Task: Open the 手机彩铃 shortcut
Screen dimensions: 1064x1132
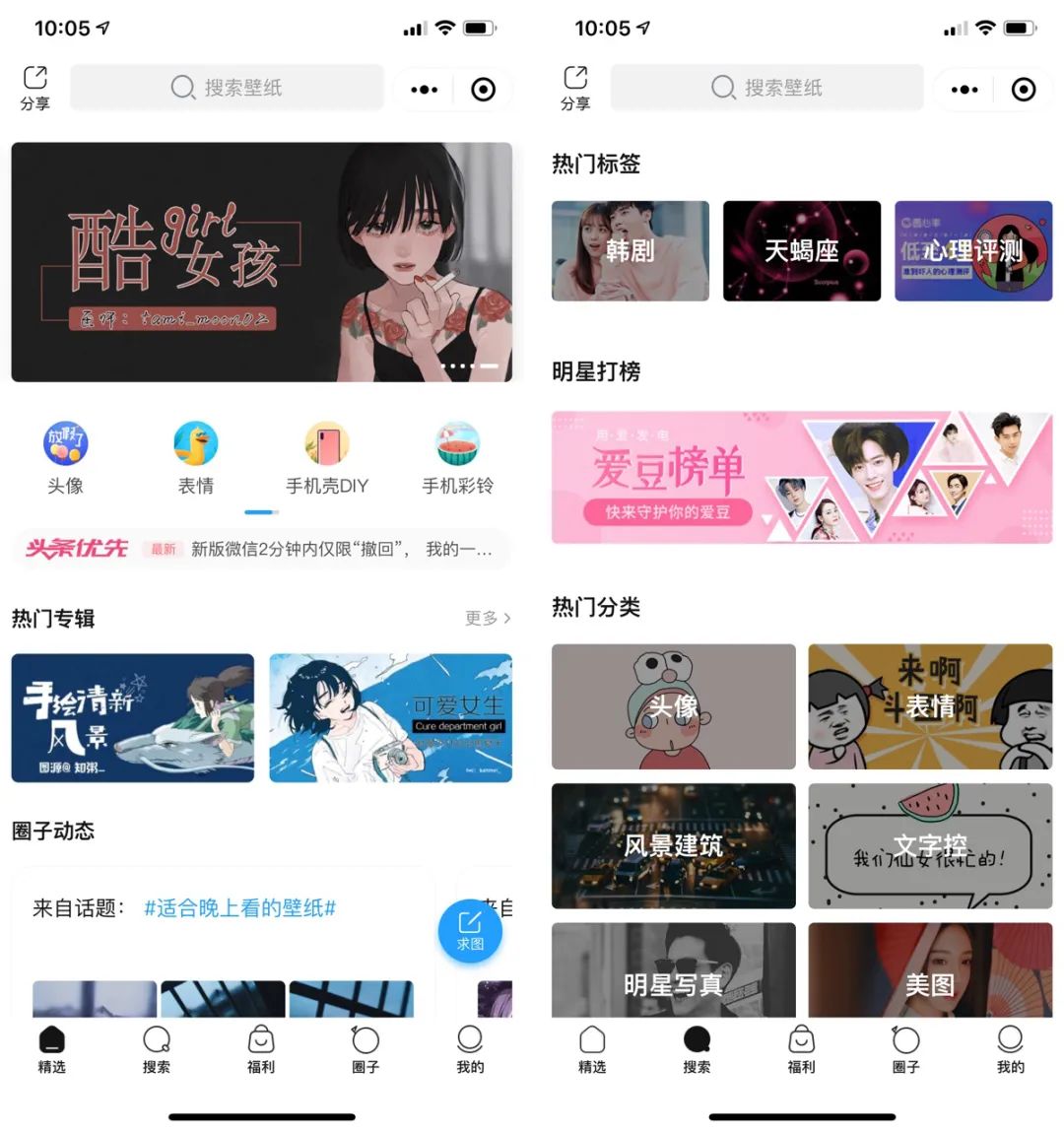Action: pyautogui.click(x=457, y=458)
